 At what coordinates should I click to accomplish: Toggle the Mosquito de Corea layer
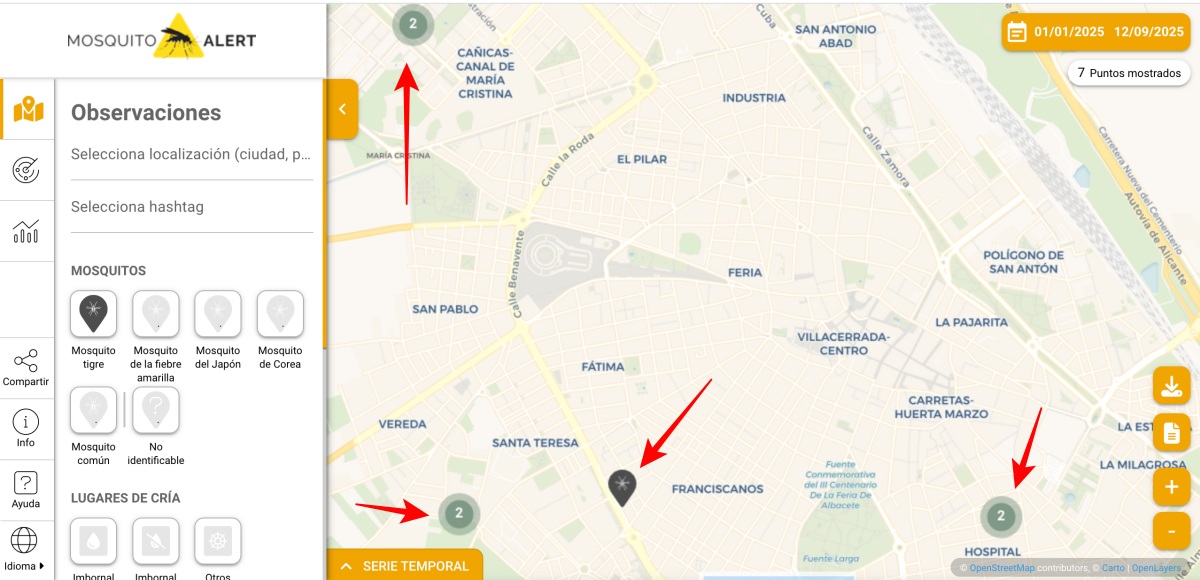pos(280,314)
